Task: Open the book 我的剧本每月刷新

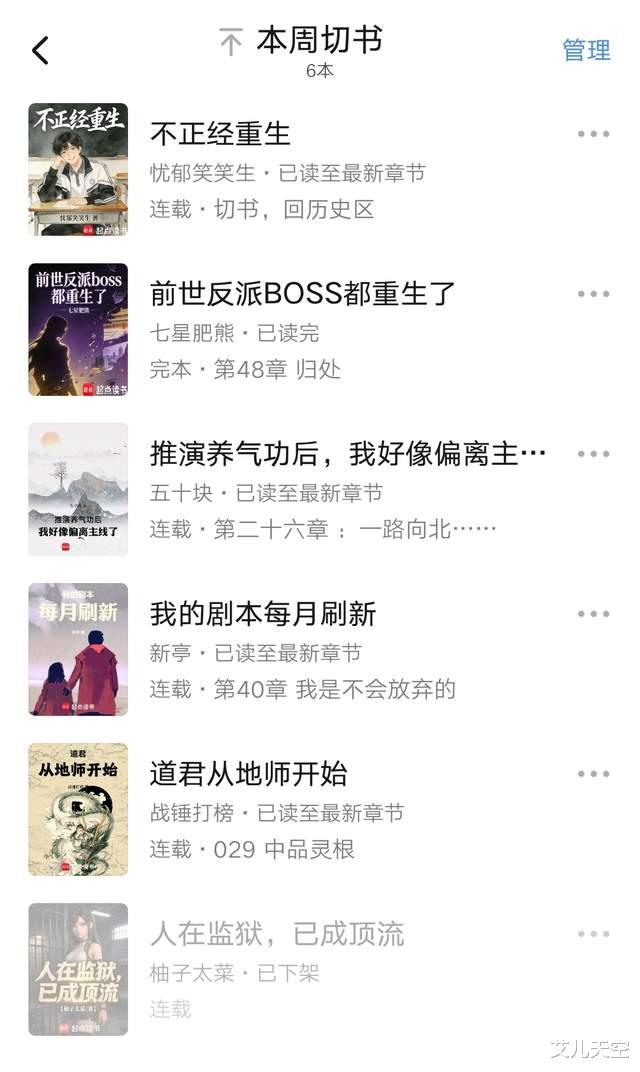Action: 262,613
